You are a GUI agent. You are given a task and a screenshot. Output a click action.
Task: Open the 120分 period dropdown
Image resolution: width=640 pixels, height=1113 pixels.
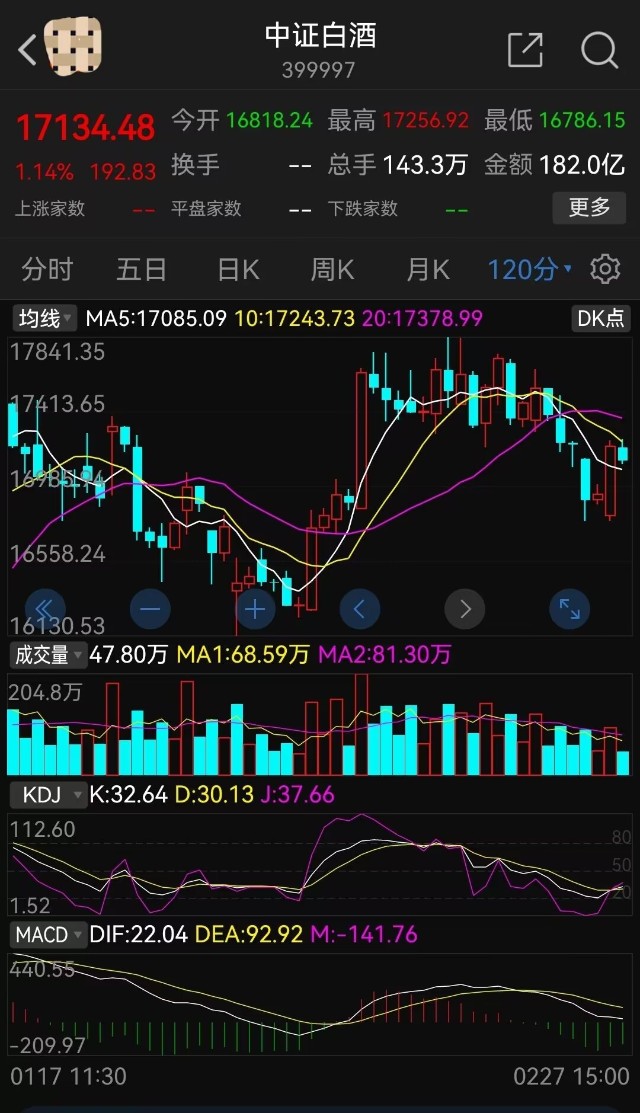529,270
